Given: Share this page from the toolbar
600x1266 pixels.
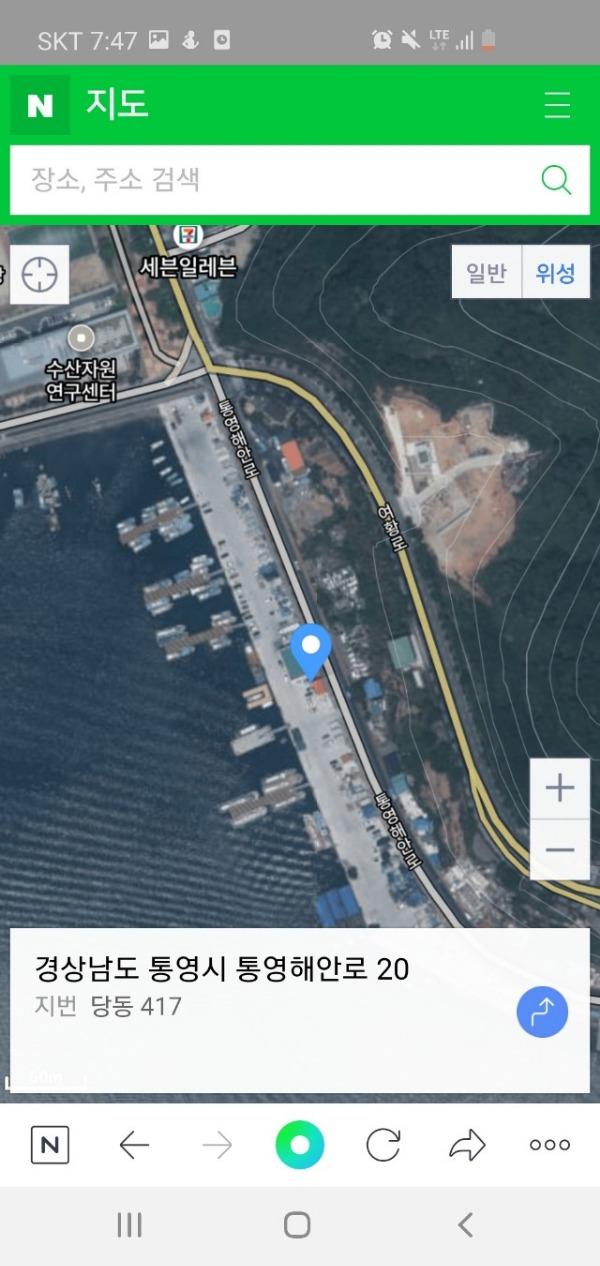Looking at the screenshot, I should click(x=467, y=1145).
